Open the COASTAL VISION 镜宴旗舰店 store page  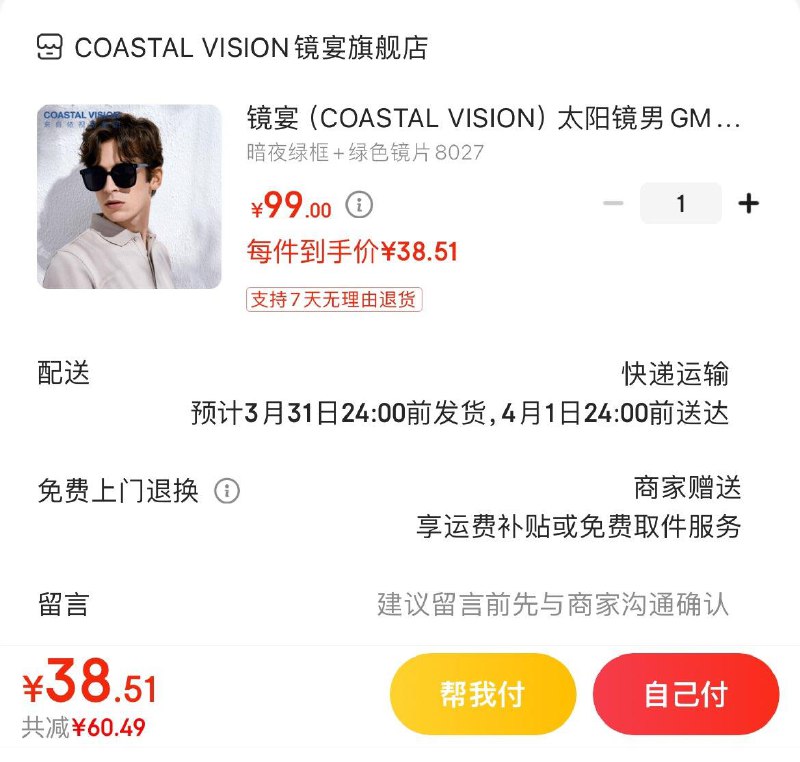click(x=250, y=47)
